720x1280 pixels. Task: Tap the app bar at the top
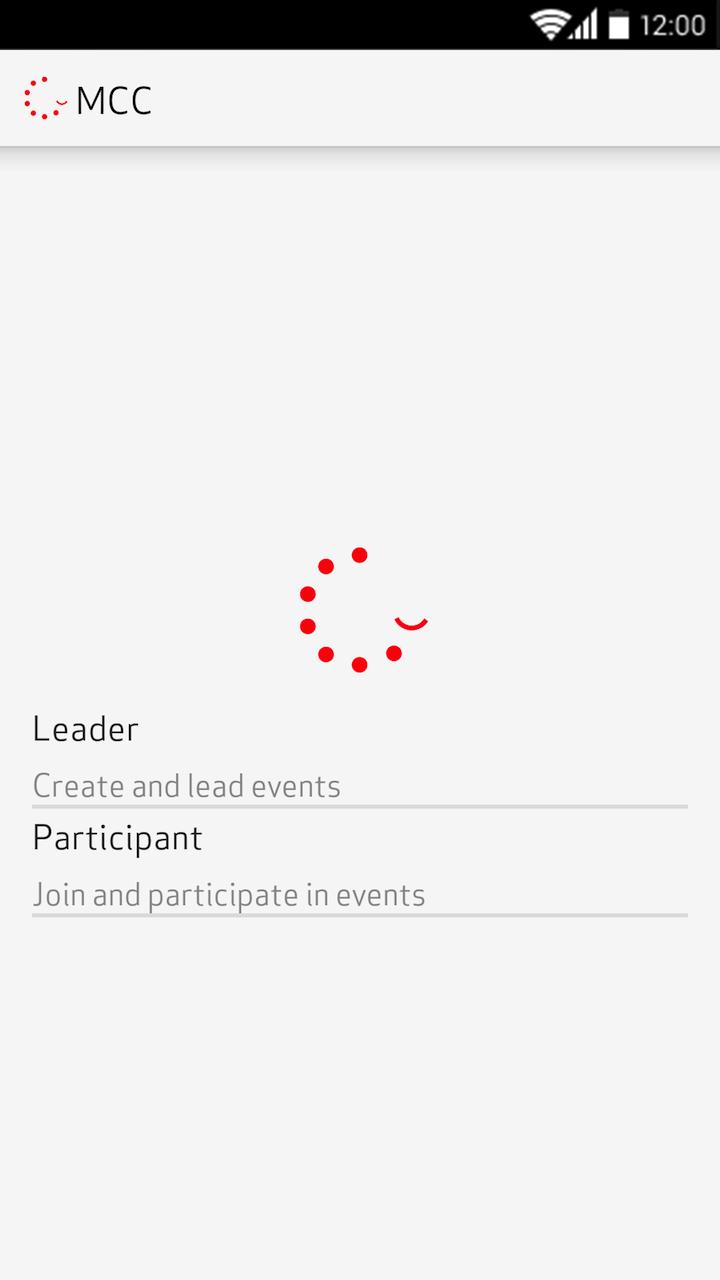pyautogui.click(x=360, y=97)
